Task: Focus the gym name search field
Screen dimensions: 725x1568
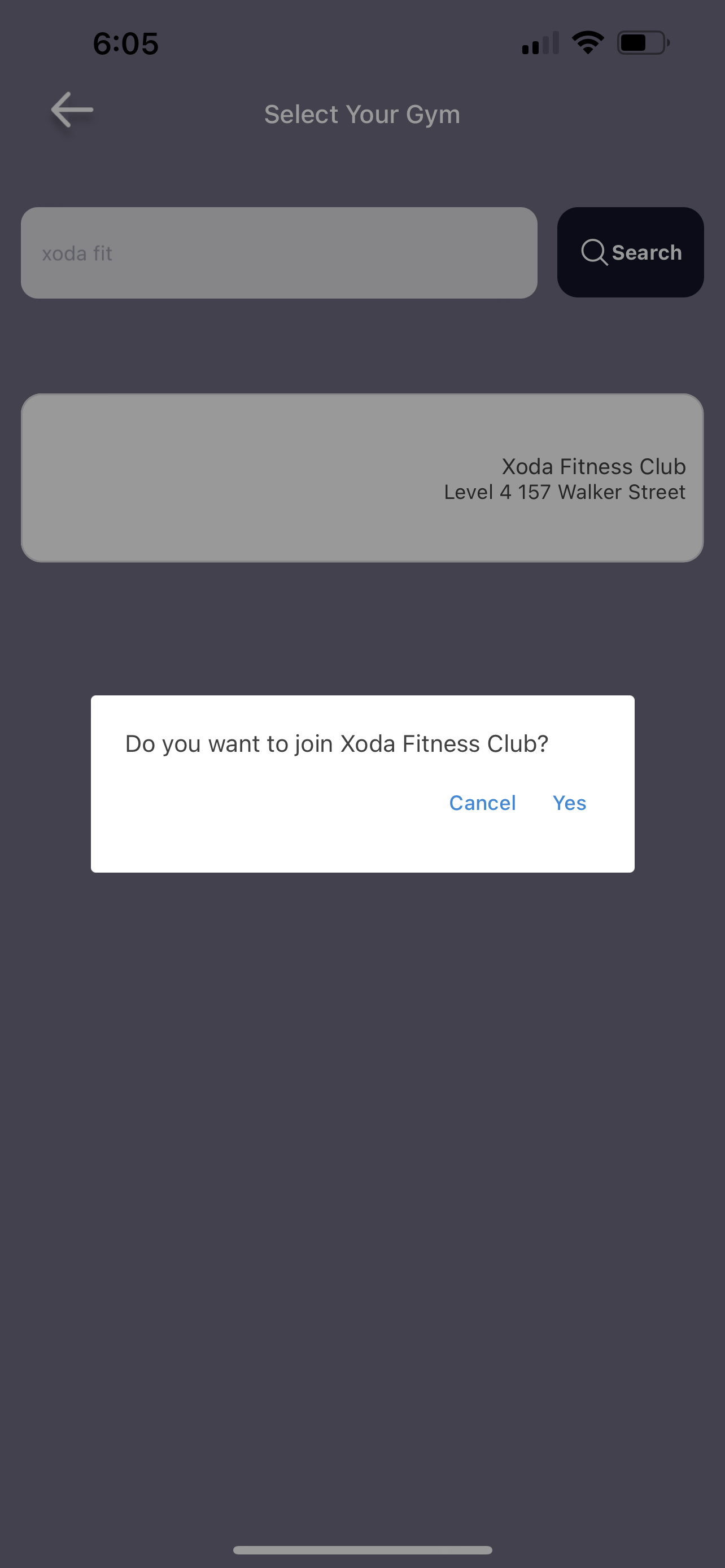Action: (x=279, y=253)
